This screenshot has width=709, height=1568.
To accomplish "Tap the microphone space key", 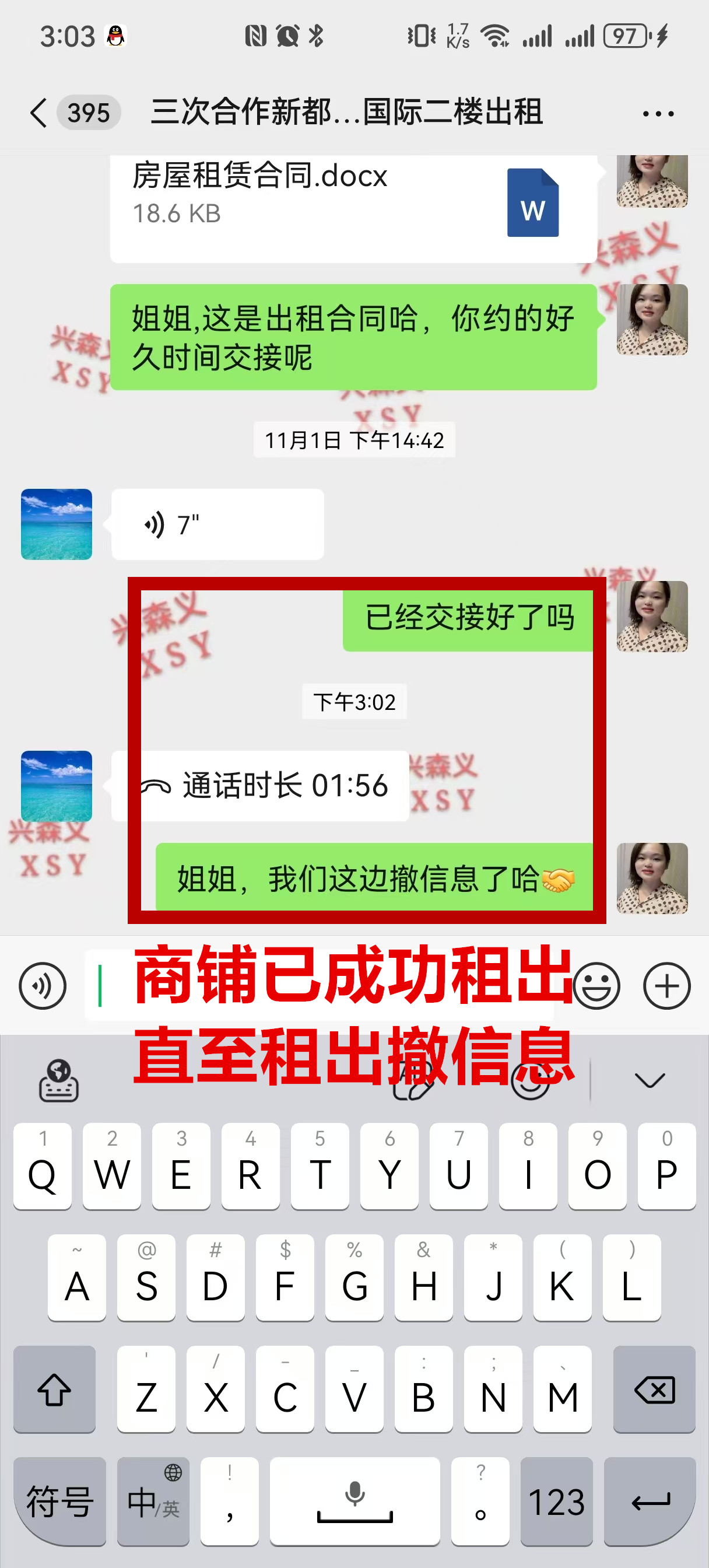I will pos(355,1501).
